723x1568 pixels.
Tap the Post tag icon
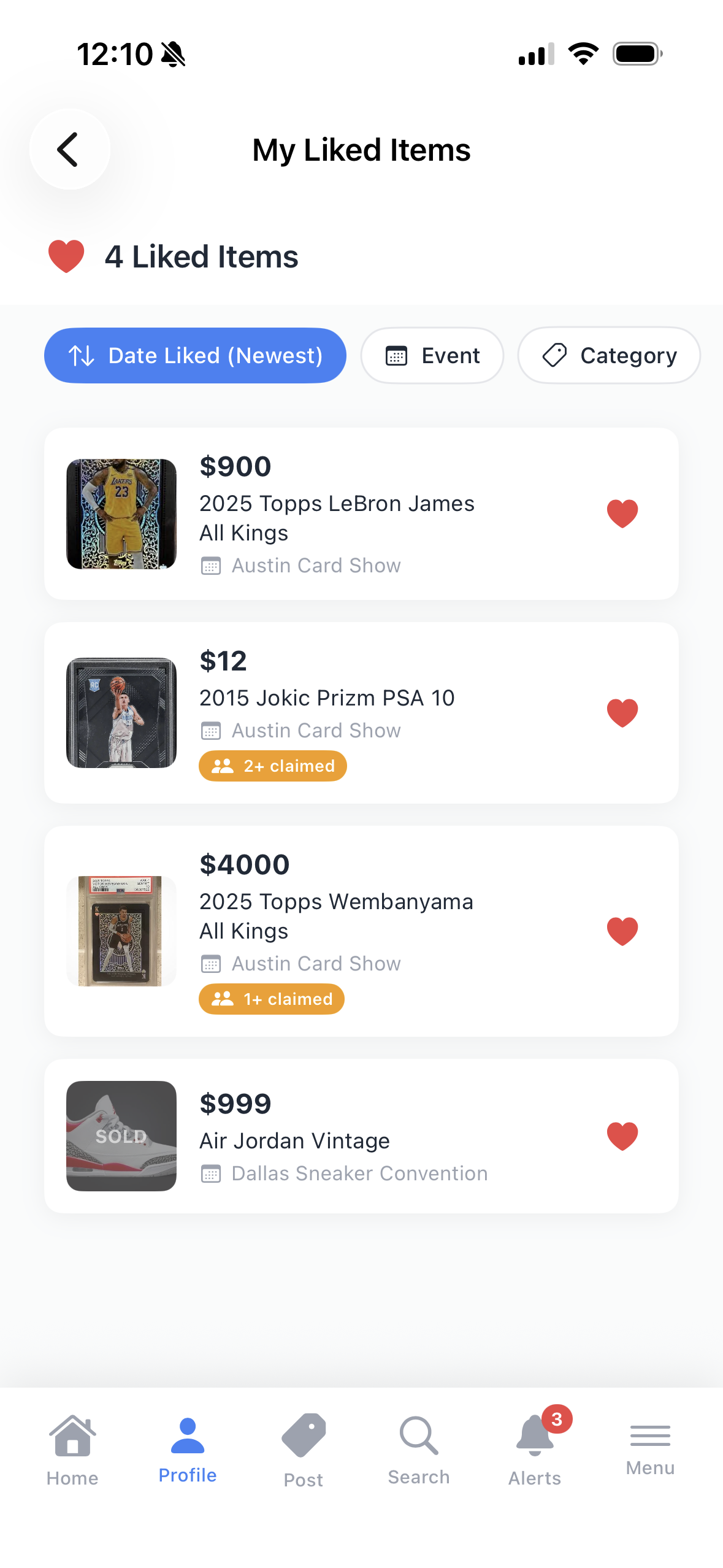(x=303, y=1435)
